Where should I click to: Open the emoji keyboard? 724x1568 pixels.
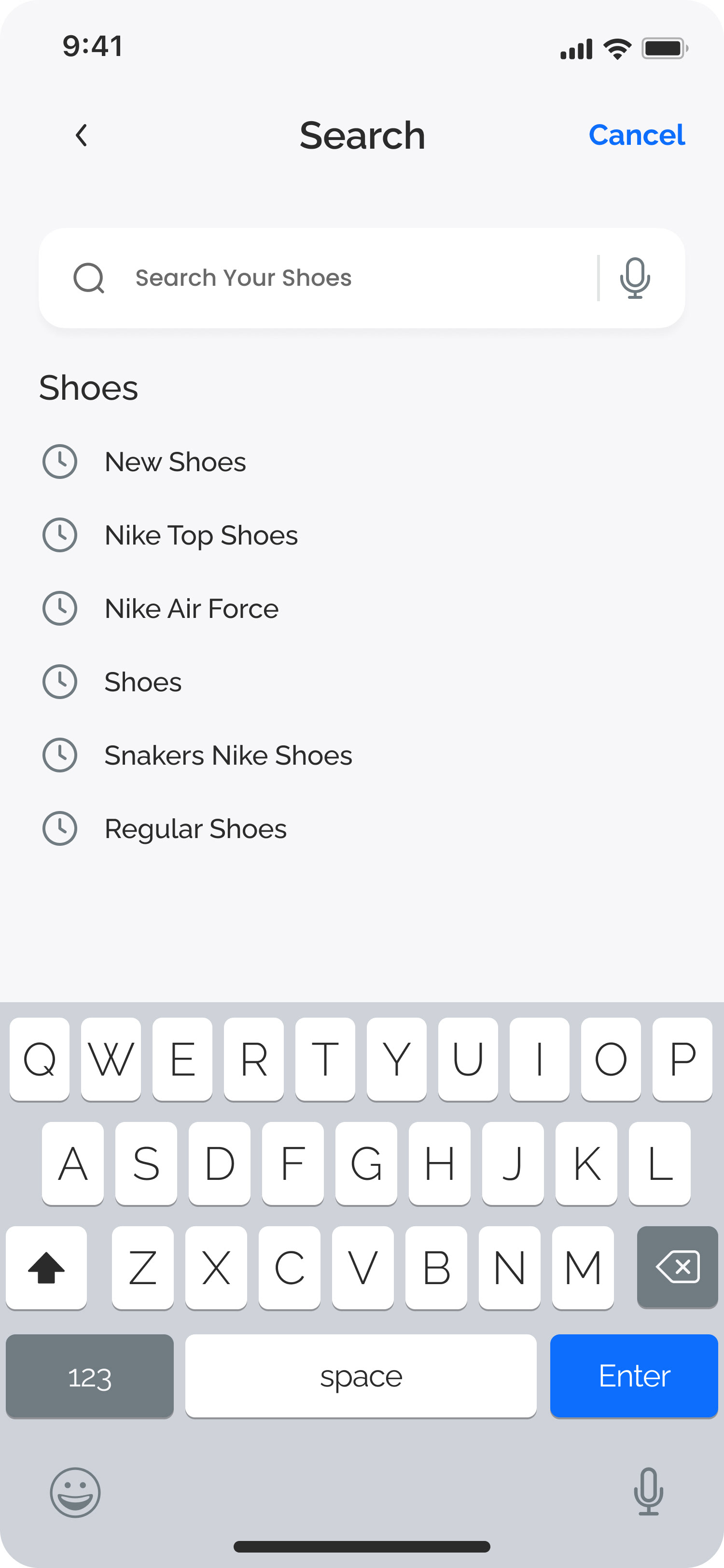pyautogui.click(x=75, y=1492)
